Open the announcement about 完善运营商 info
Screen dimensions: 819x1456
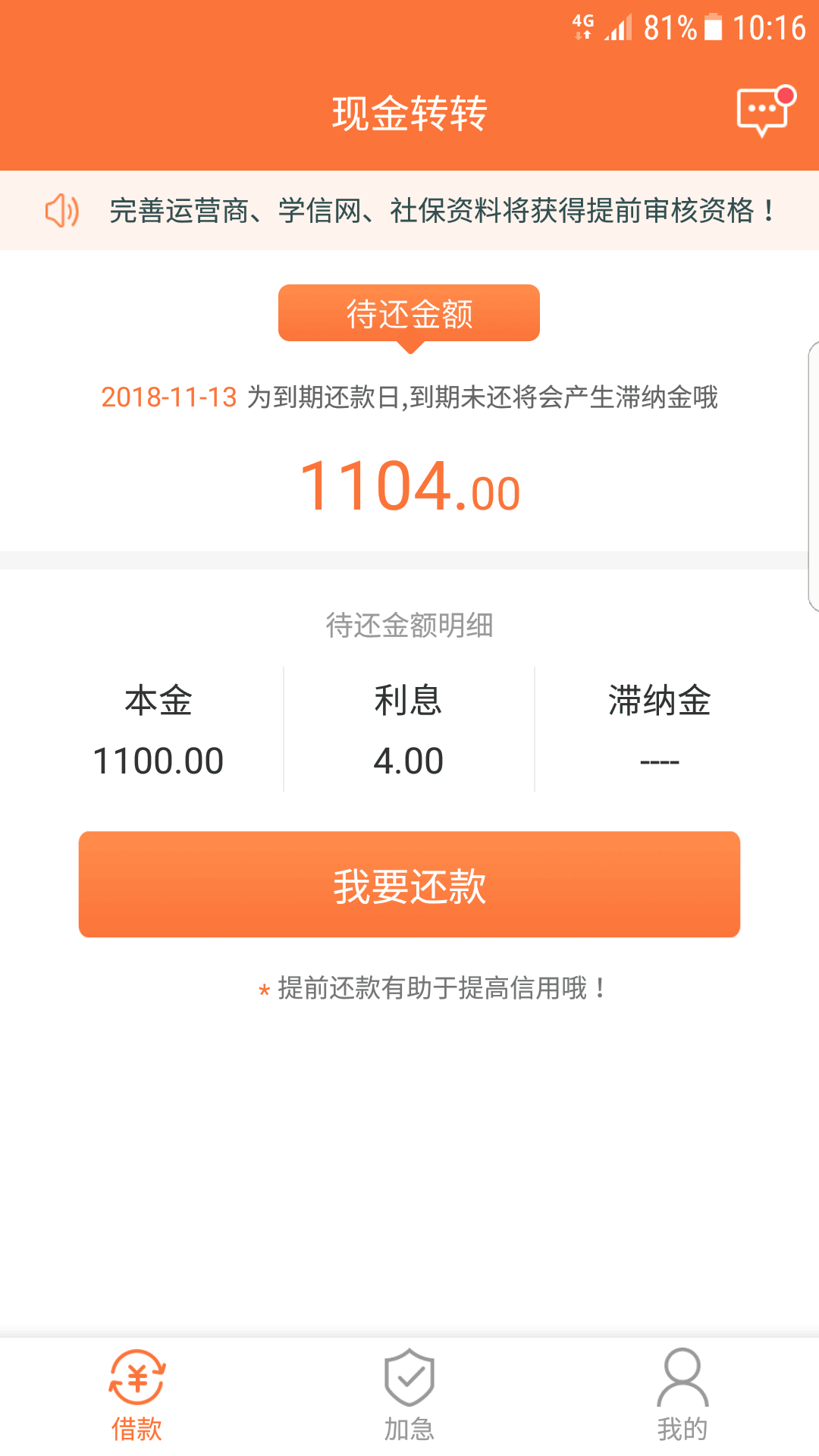click(x=409, y=210)
